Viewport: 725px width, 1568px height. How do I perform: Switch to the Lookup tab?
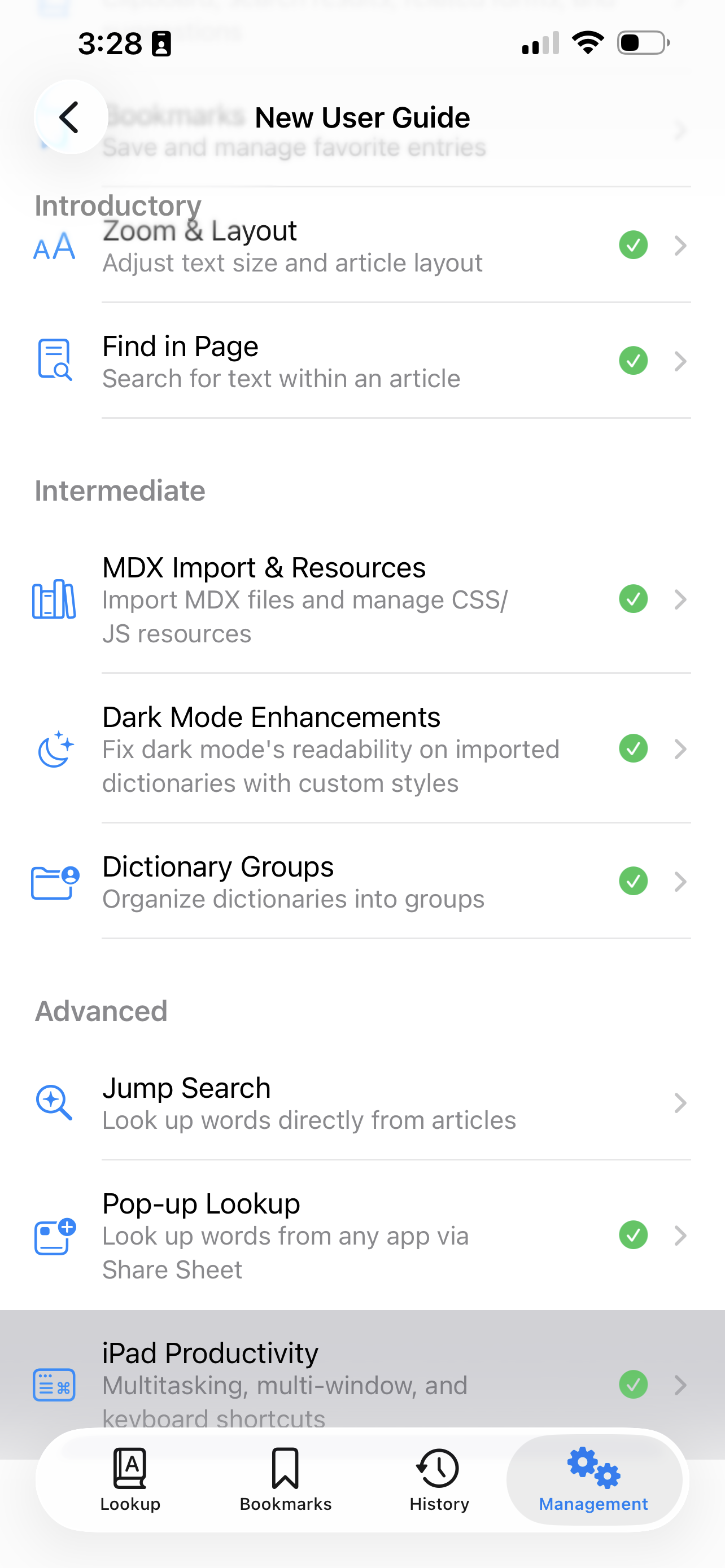[130, 1481]
